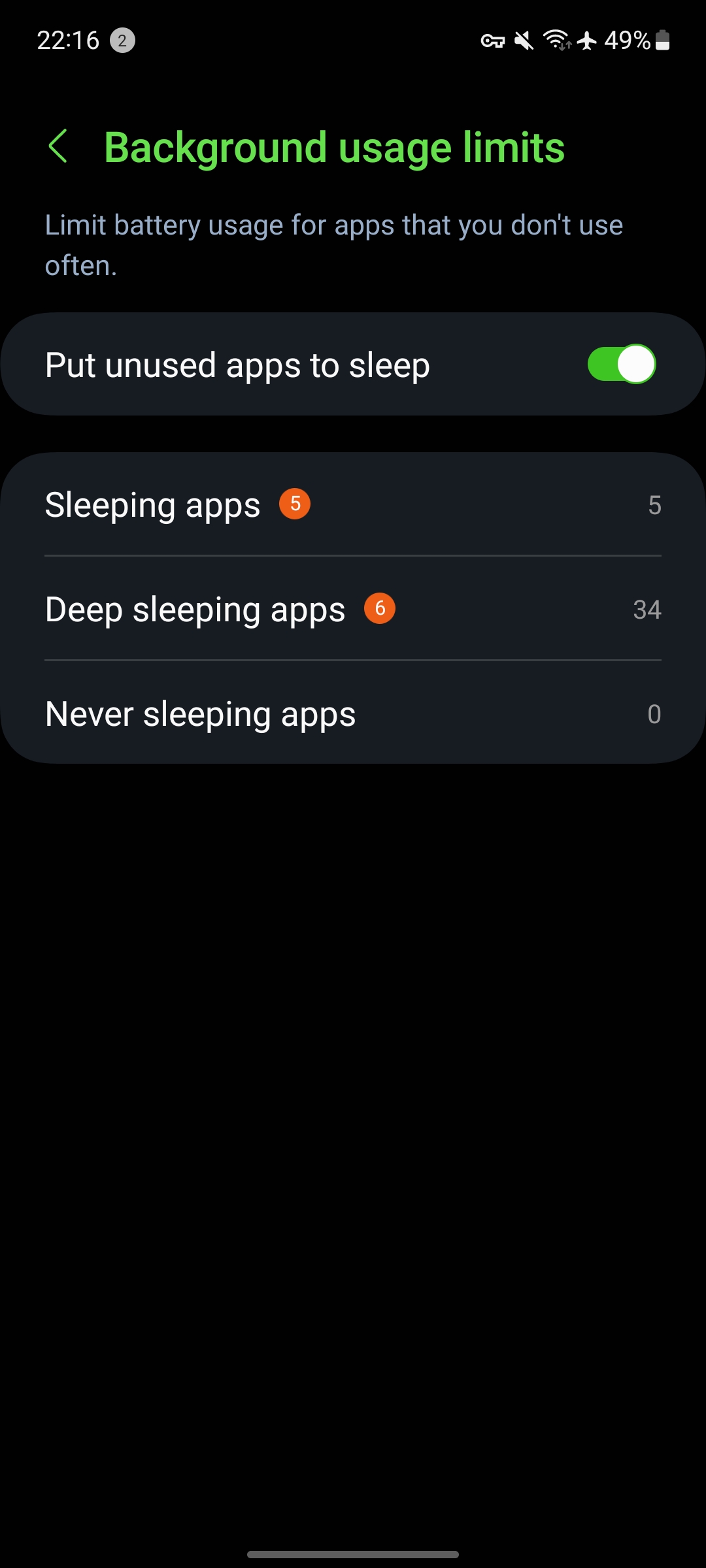Turn off Put unused apps to sleep
706x1568 pixels.
(x=621, y=364)
